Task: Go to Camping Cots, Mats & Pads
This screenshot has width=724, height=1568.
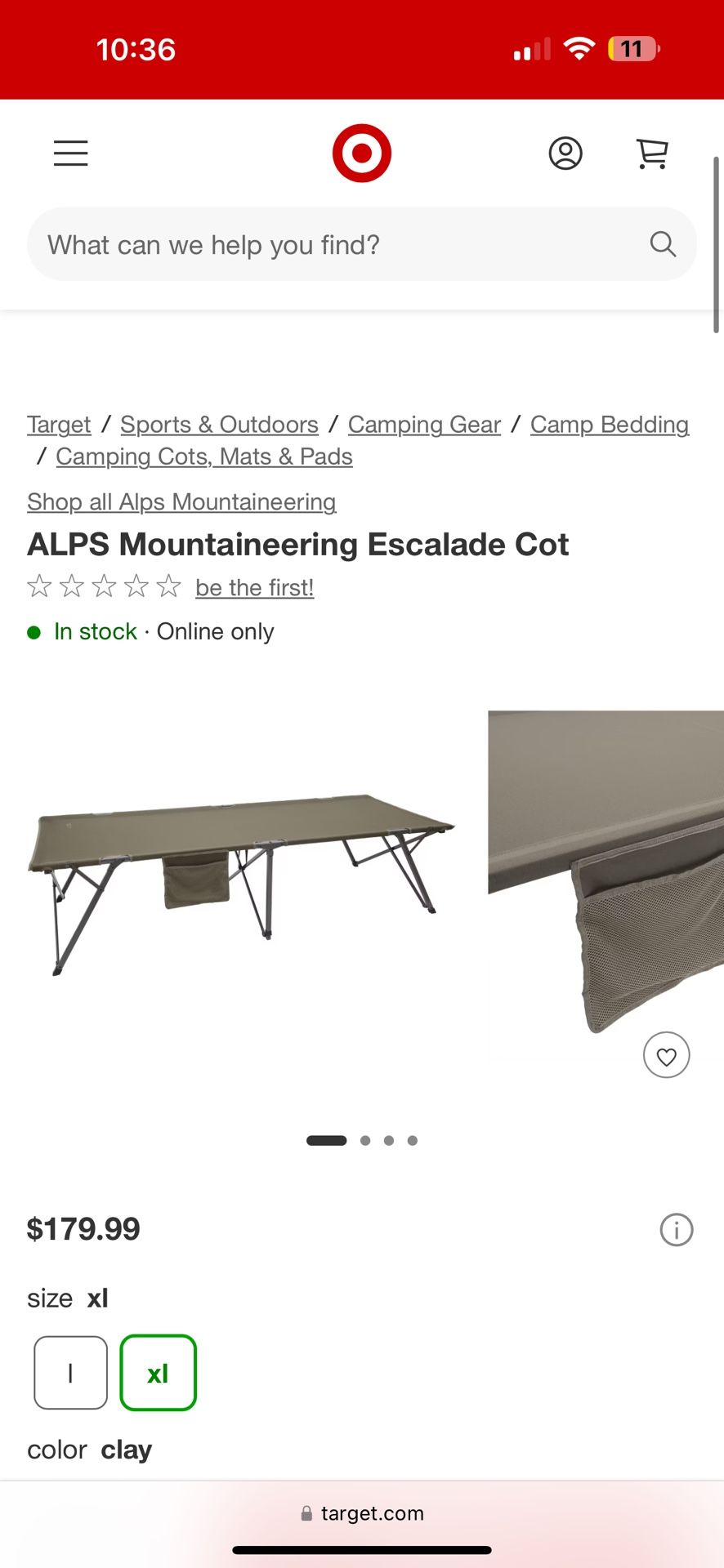Action: pos(204,457)
